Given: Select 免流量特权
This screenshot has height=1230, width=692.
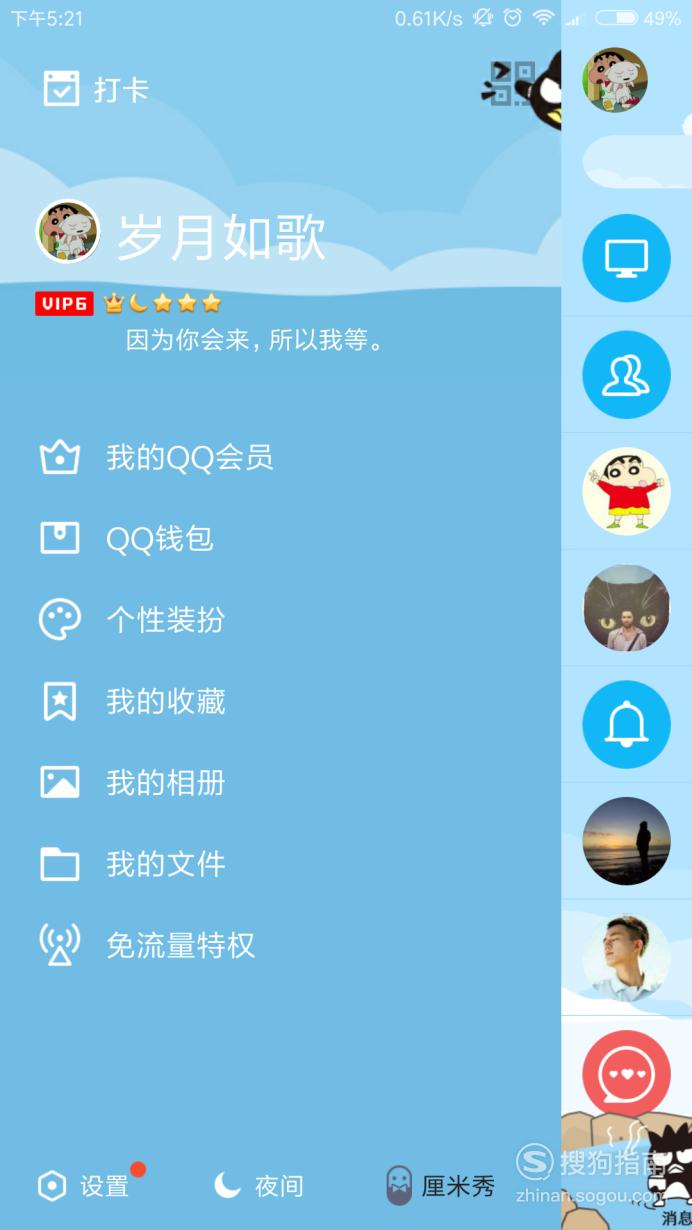Looking at the screenshot, I should point(147,944).
